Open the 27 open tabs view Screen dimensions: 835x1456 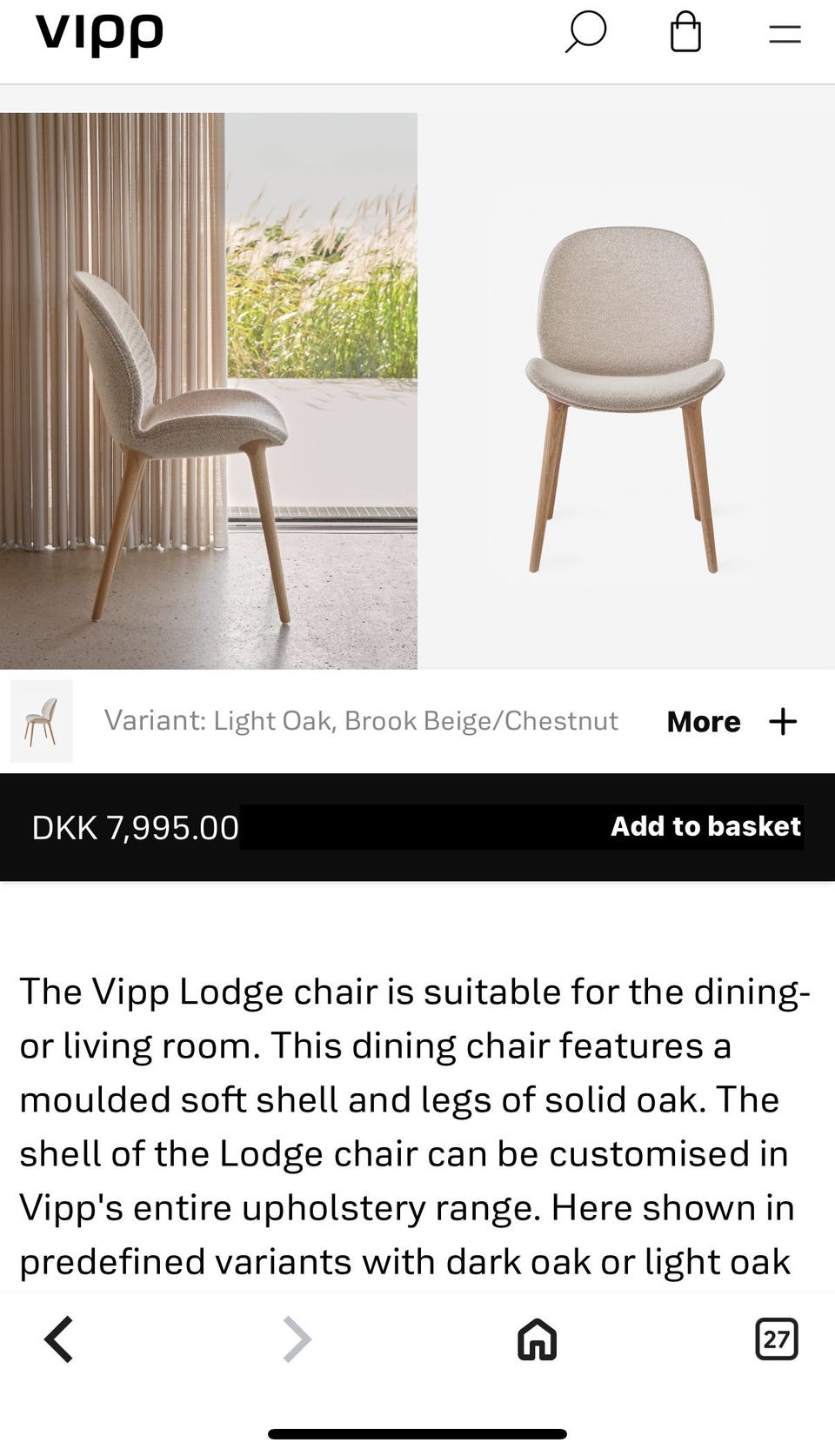coord(776,1339)
